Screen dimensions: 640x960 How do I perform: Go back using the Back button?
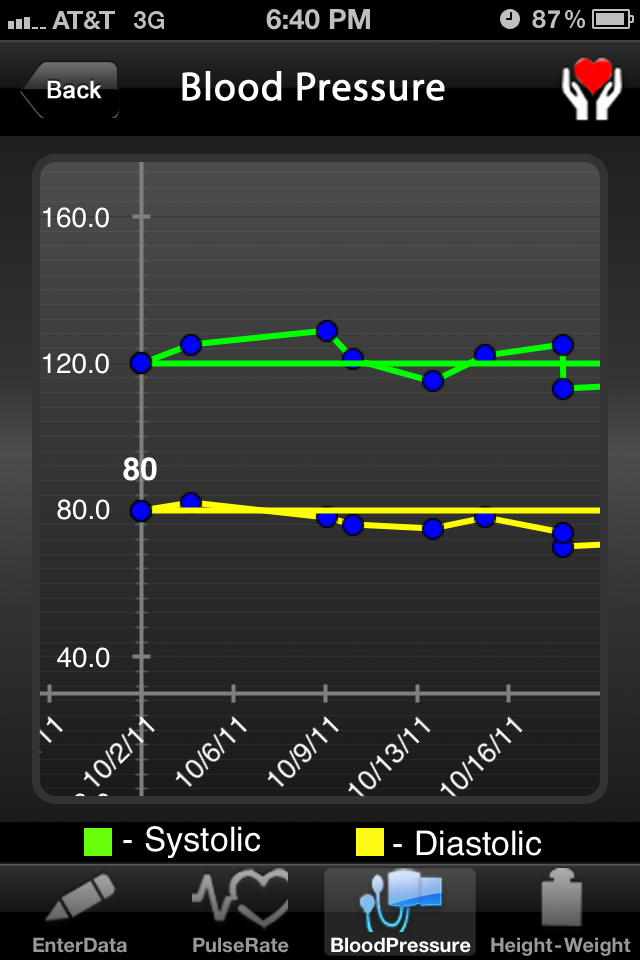(x=70, y=90)
